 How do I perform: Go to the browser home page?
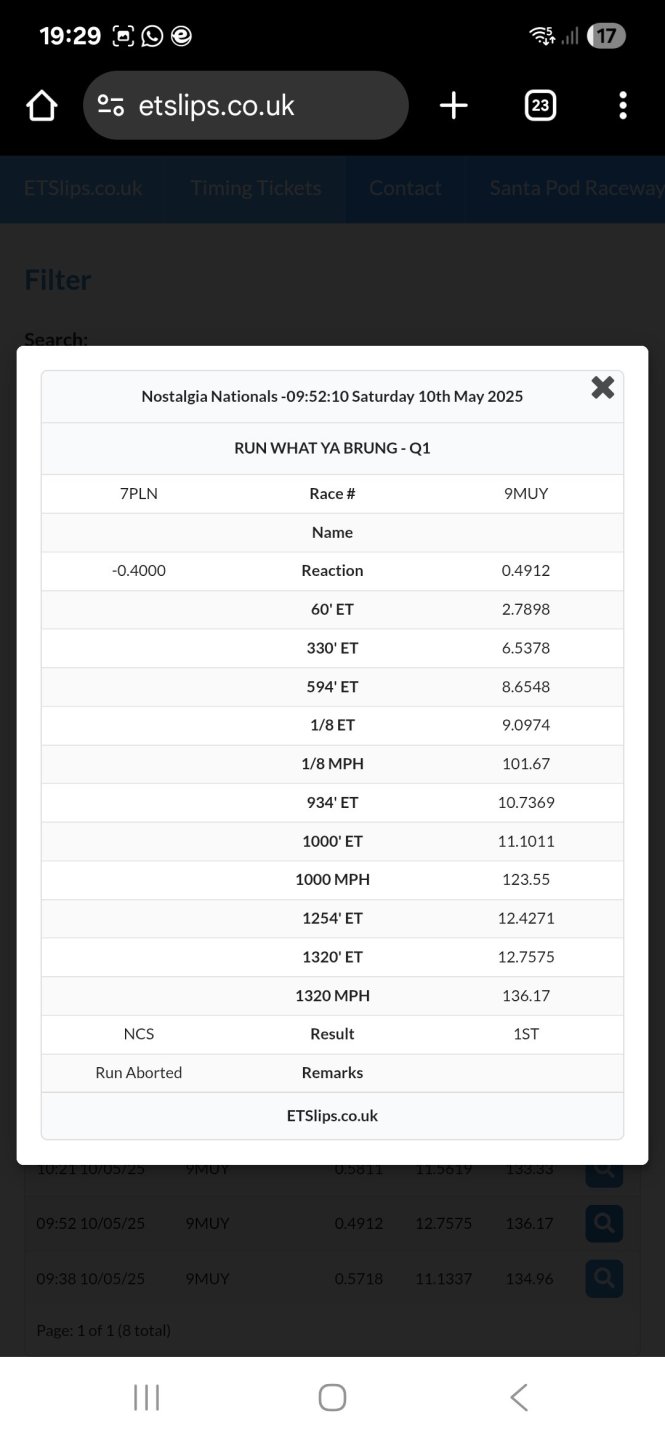coord(41,105)
